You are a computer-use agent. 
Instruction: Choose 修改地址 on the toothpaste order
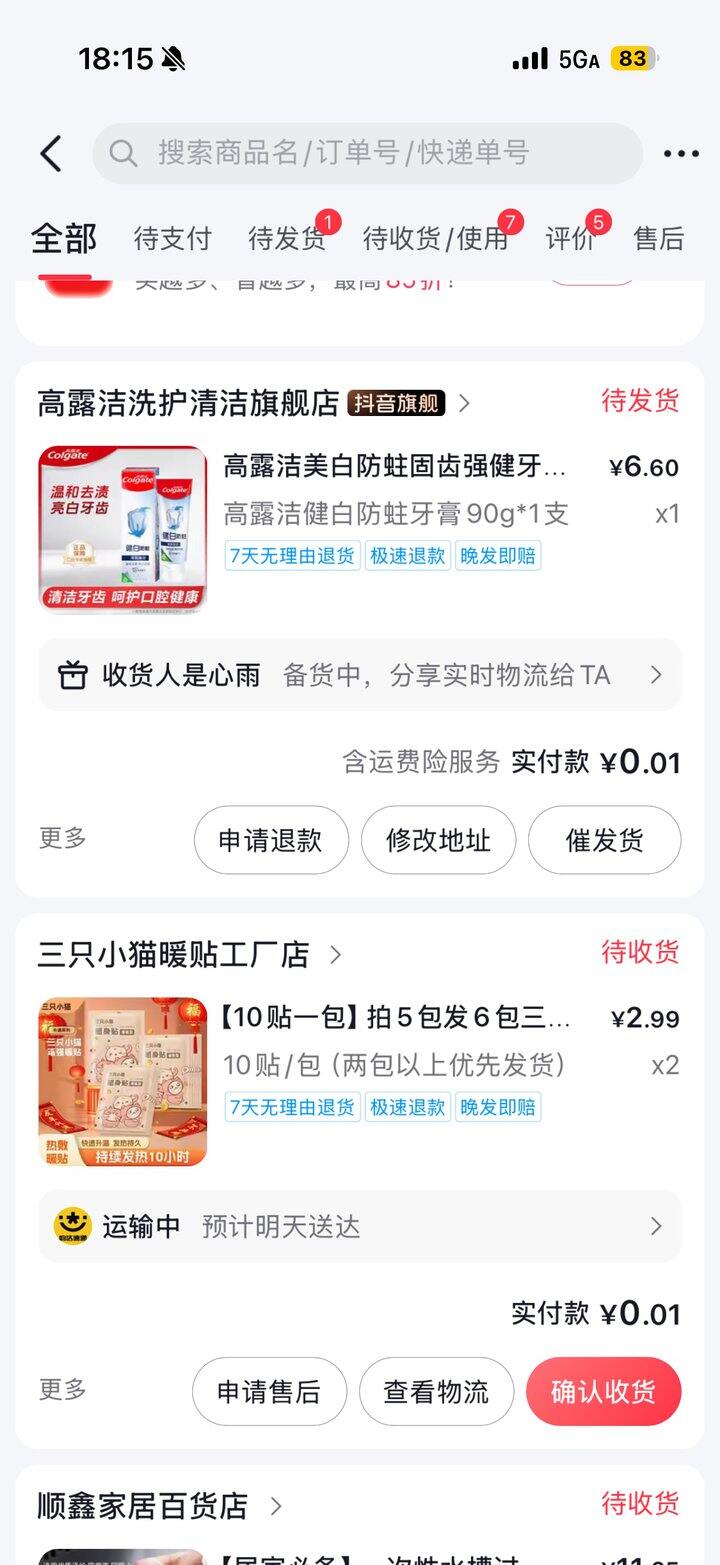(438, 840)
